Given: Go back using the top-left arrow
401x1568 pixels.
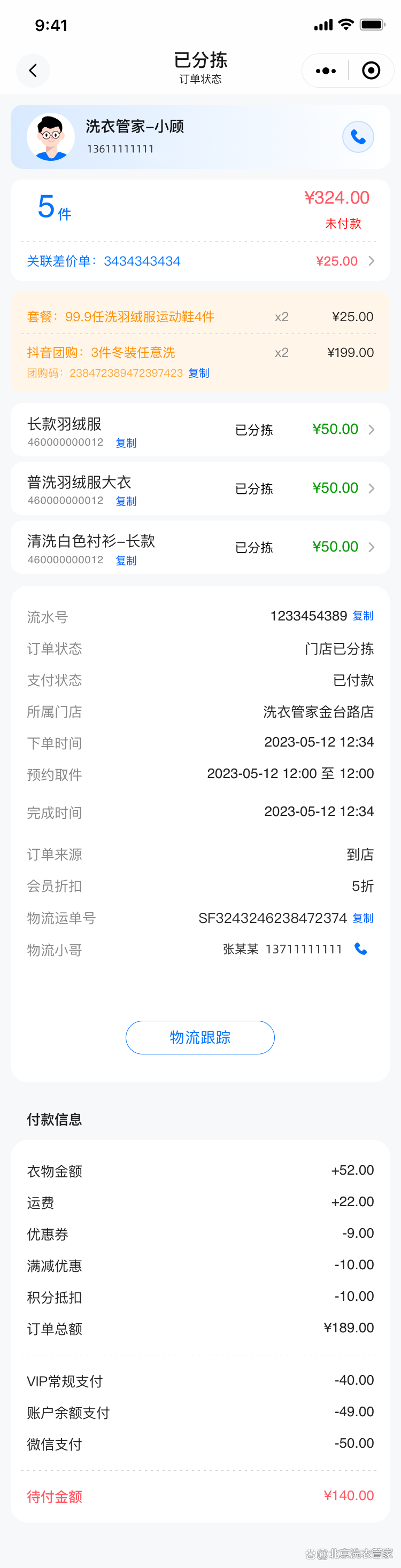Looking at the screenshot, I should click(x=33, y=71).
